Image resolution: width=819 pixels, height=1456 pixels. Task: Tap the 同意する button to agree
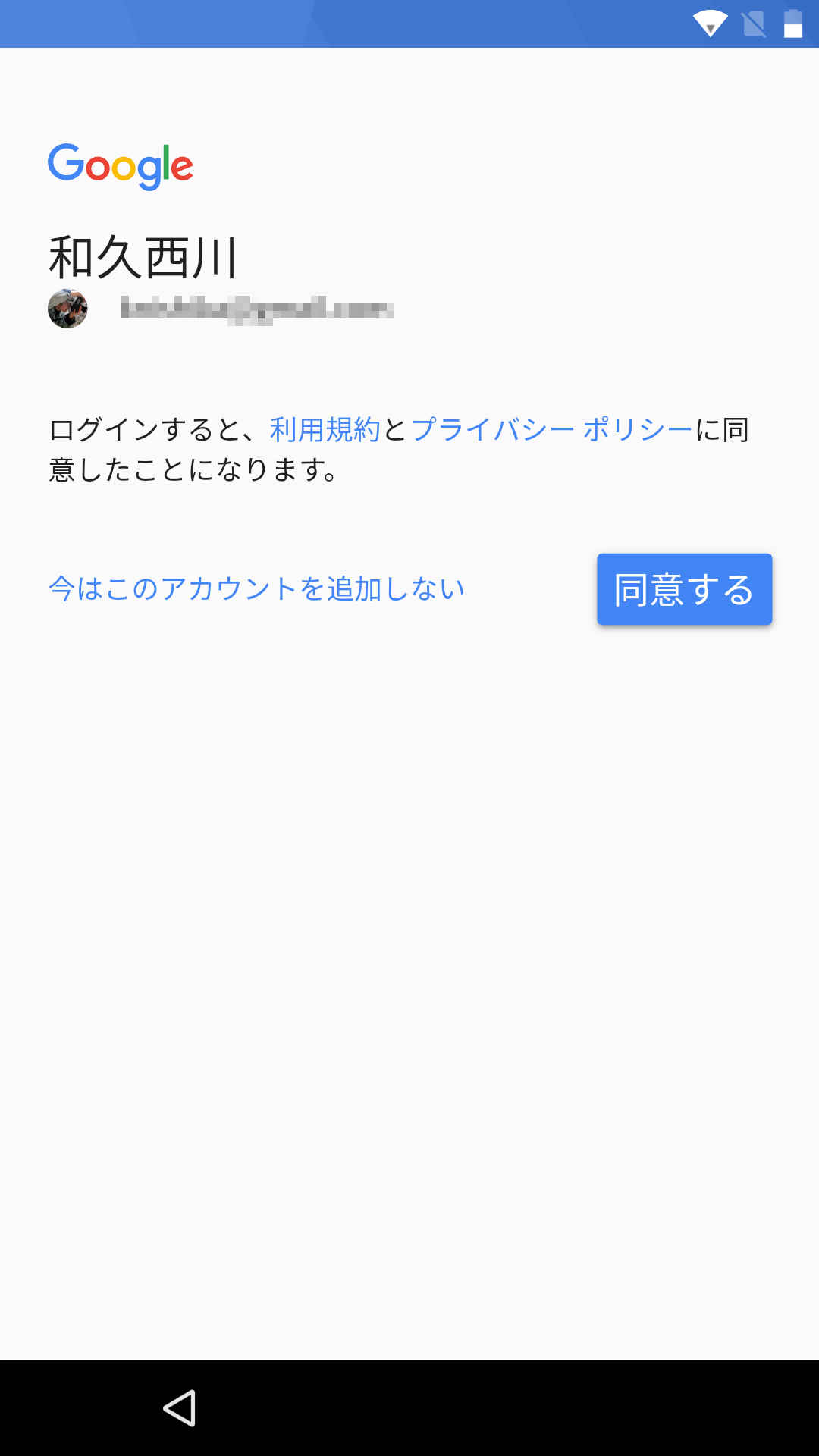(x=683, y=589)
